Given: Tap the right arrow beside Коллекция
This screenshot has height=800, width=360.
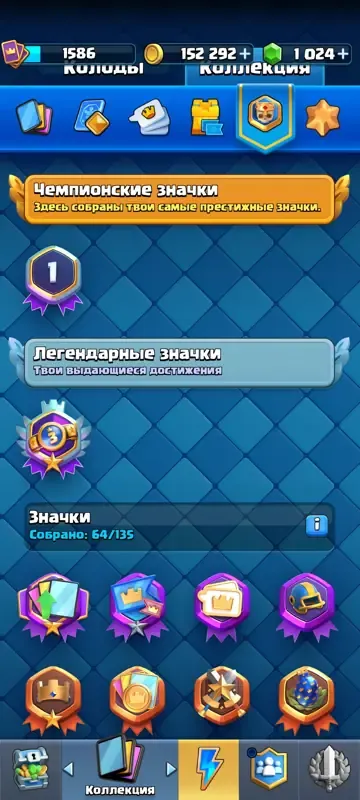Looking at the screenshot, I should point(171,769).
